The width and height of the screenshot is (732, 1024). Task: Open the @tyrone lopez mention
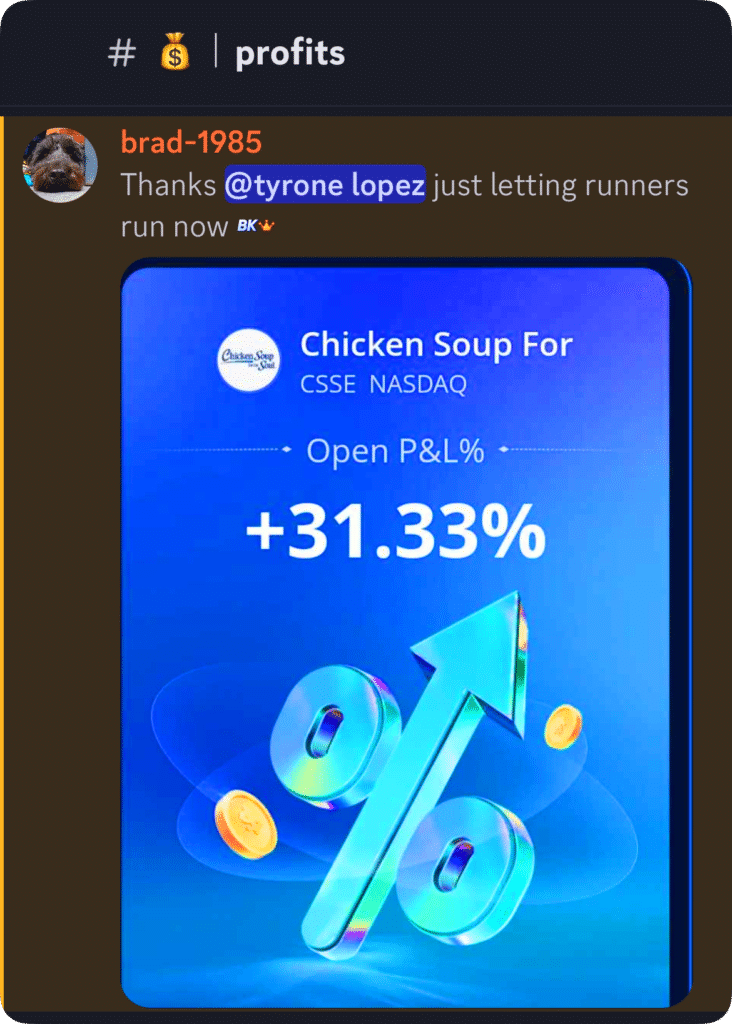pos(325,185)
